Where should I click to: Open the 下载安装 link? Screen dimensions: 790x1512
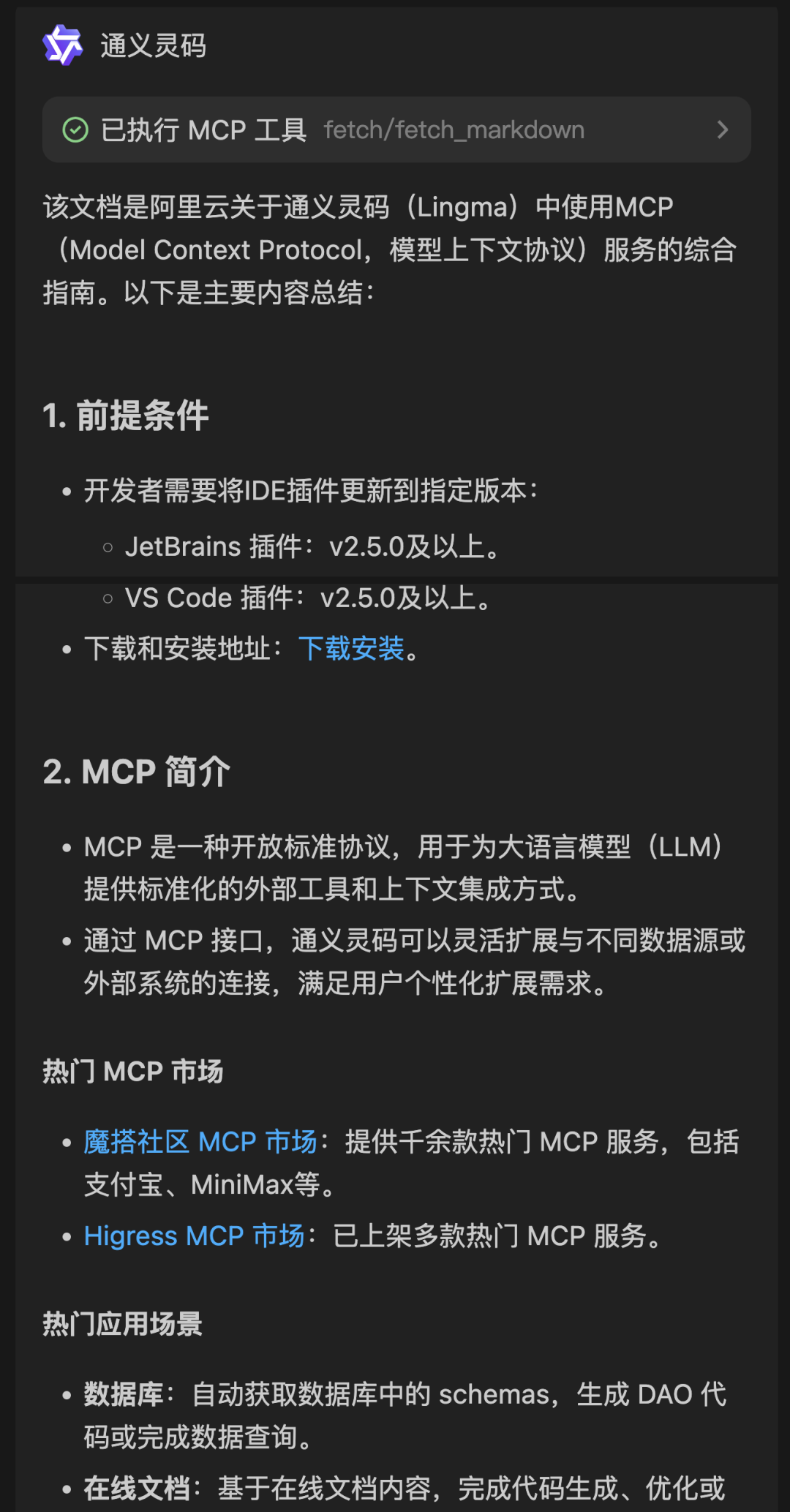[354, 650]
